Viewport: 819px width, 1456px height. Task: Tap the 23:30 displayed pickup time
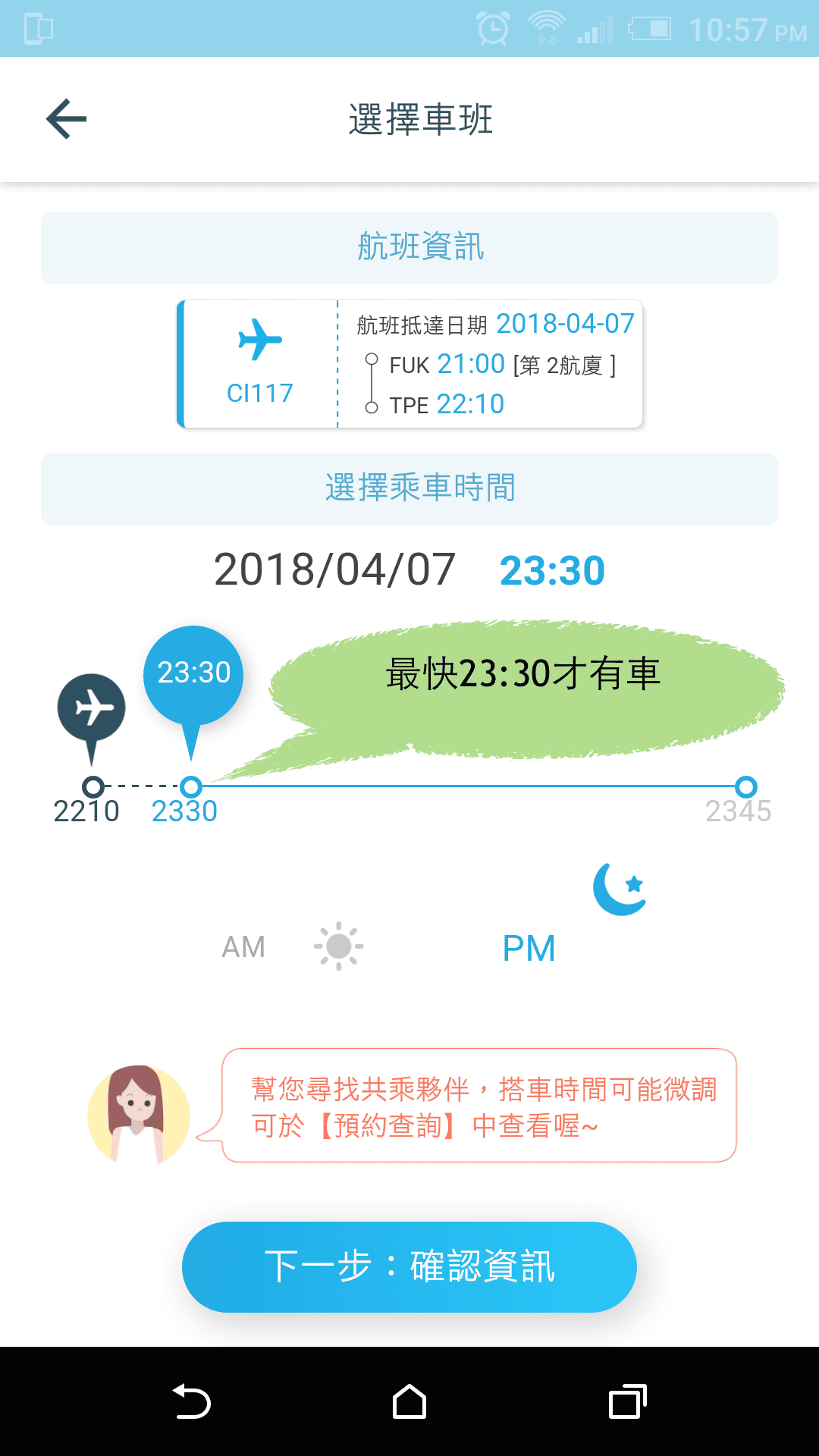pyautogui.click(x=551, y=570)
